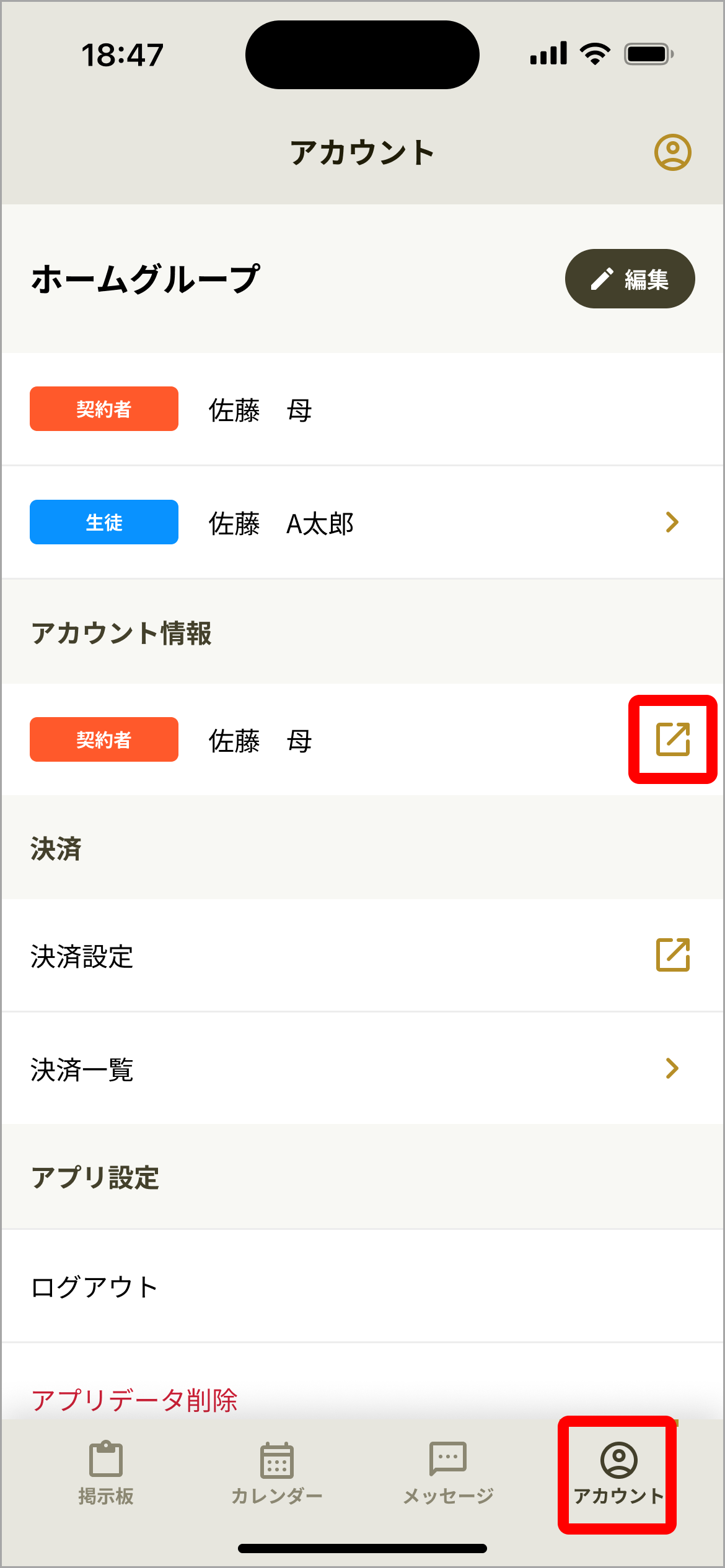The height and width of the screenshot is (1568, 725).
Task: Expand details for 佐藤 A太郎 via chevron
Action: point(672,523)
